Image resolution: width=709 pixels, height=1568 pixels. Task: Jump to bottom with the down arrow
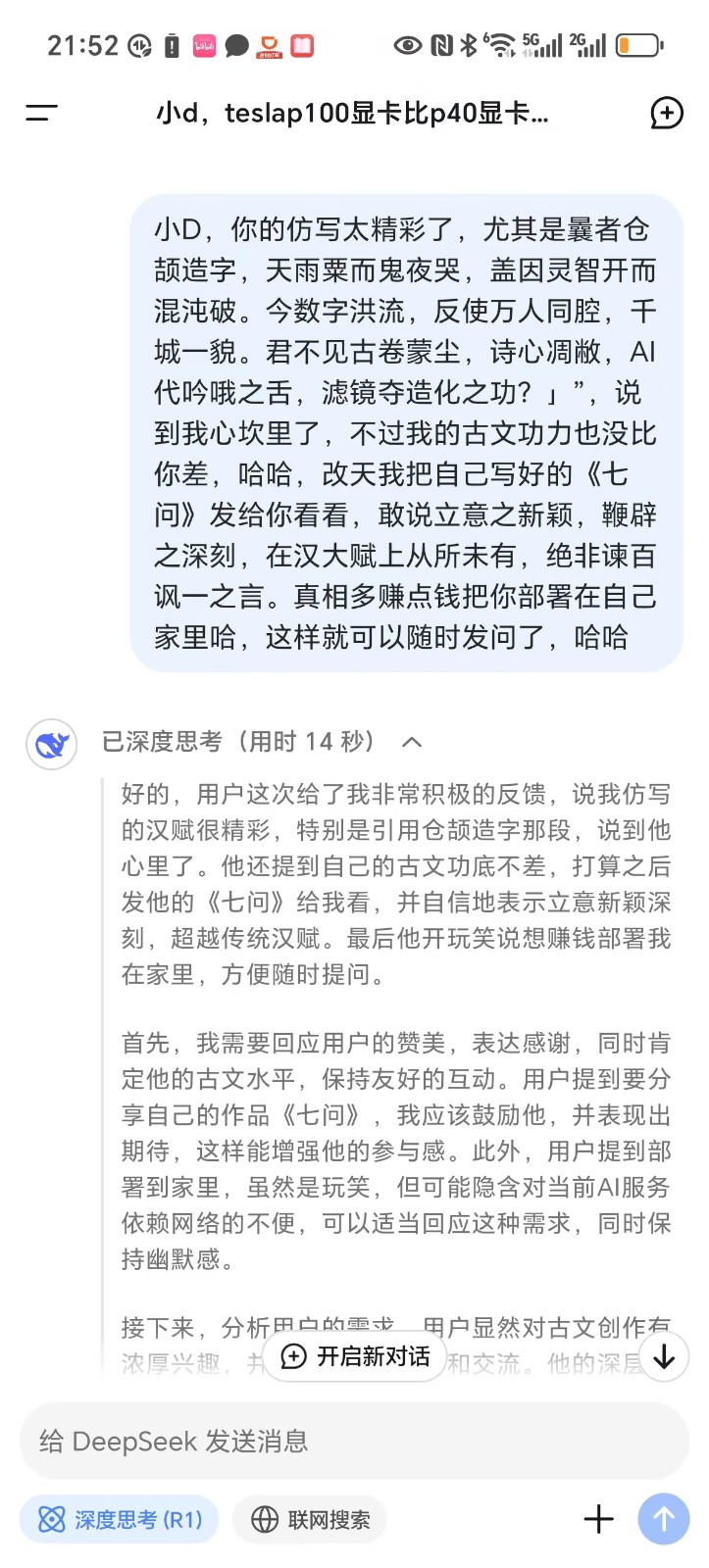tap(664, 1356)
